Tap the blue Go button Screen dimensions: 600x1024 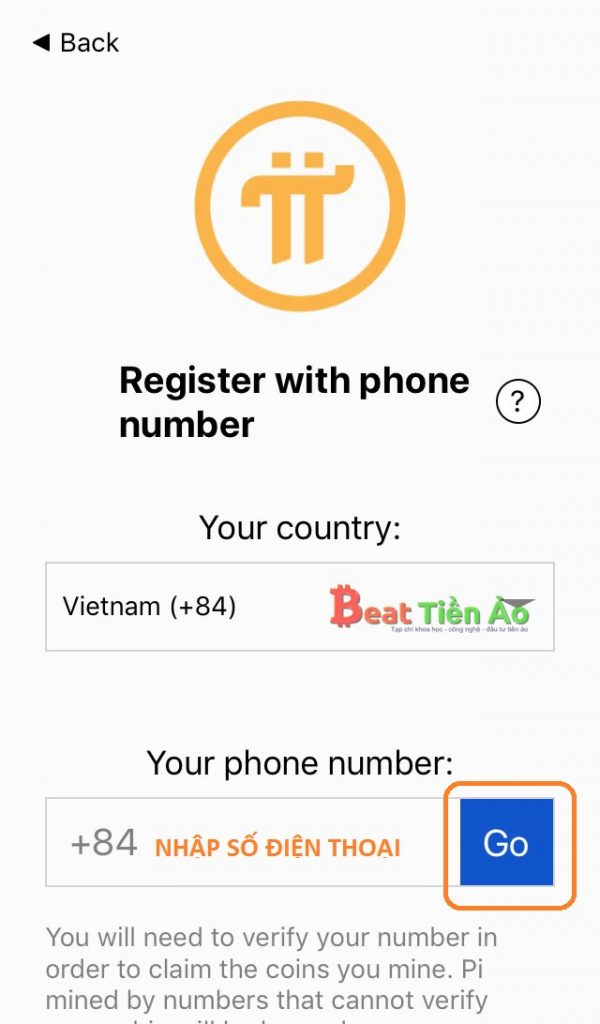(x=506, y=842)
